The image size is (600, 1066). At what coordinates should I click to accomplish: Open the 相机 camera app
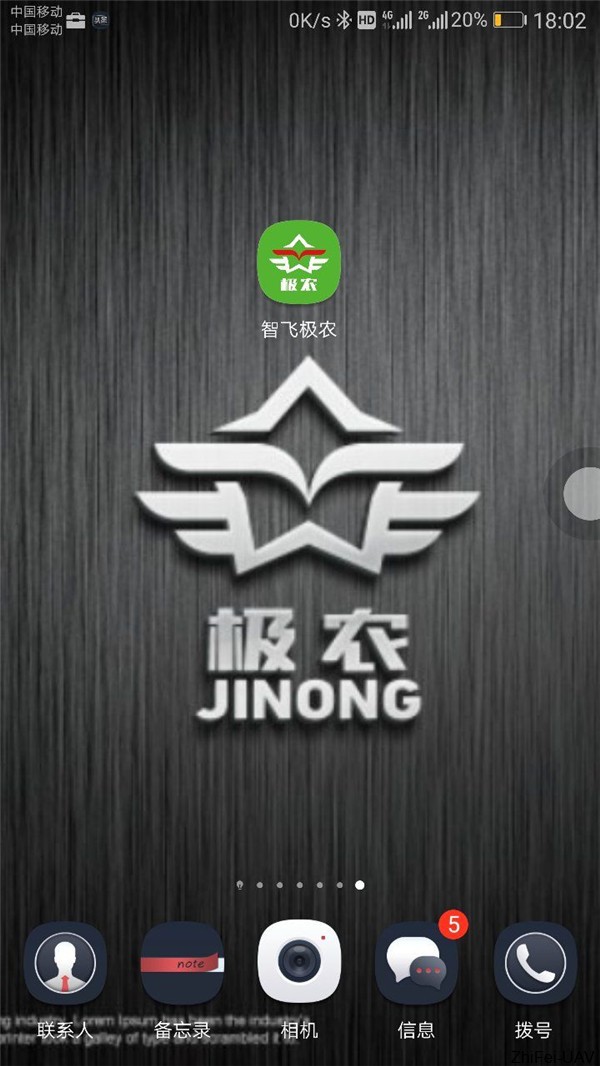(x=299, y=963)
